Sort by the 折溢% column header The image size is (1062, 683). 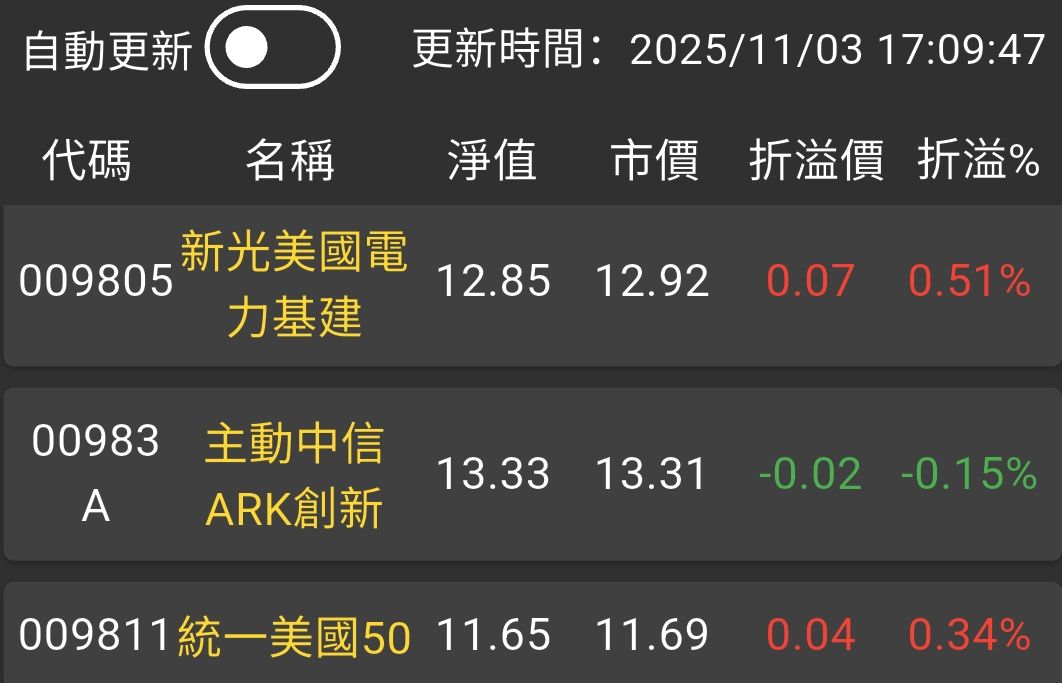(978, 160)
